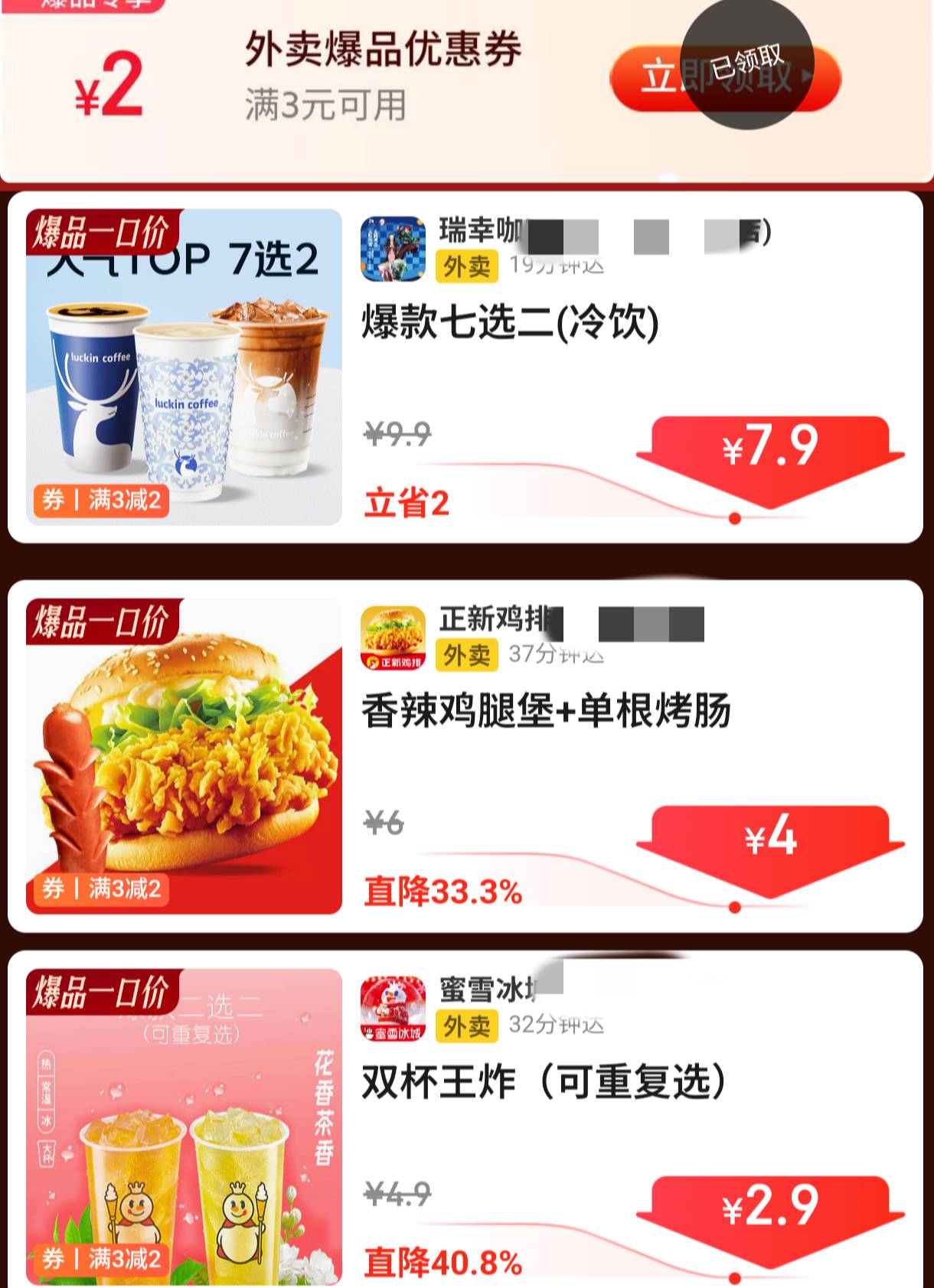Grab the ¥7.9 price on 爆款七选二
This screenshot has height=1288, width=934.
(x=770, y=447)
